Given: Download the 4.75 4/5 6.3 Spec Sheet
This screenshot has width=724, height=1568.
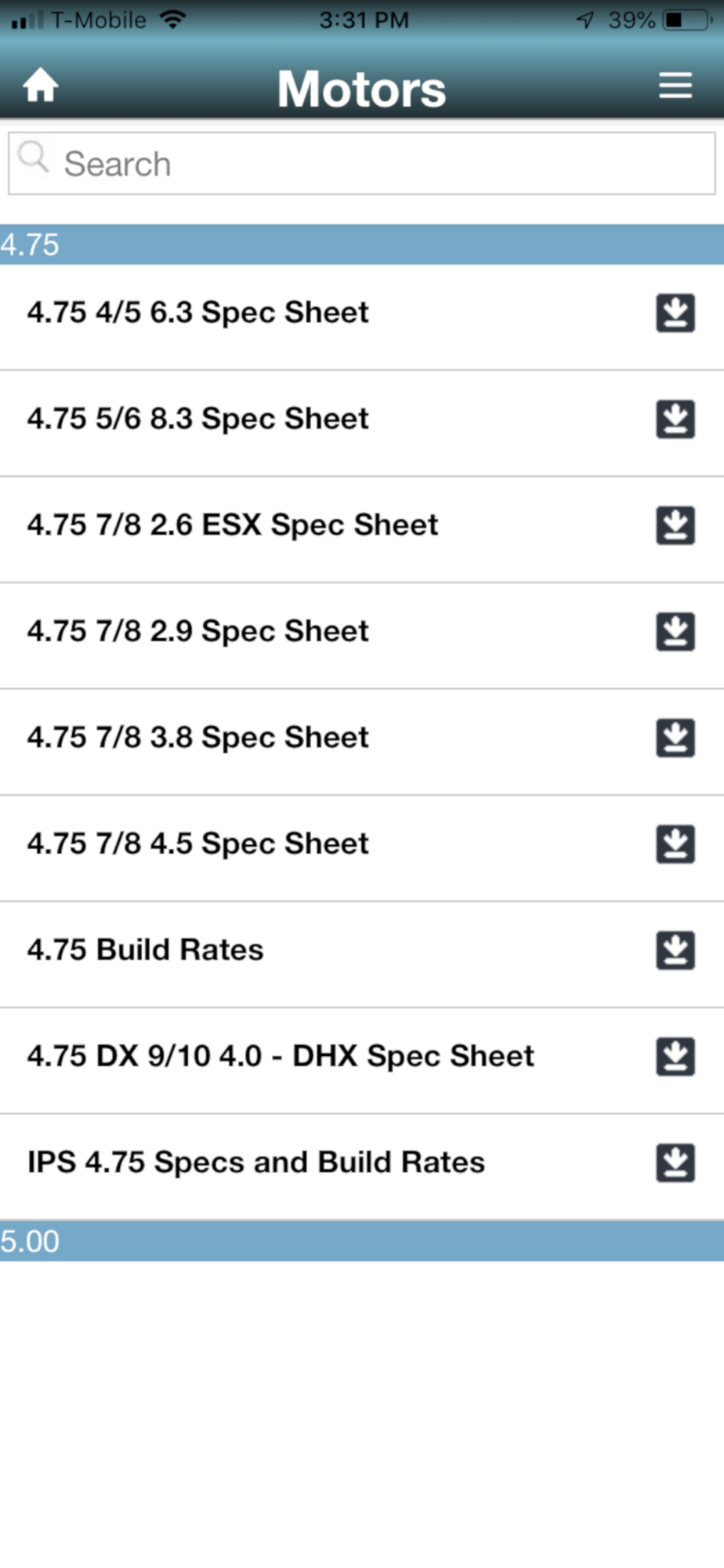Looking at the screenshot, I should point(675,314).
